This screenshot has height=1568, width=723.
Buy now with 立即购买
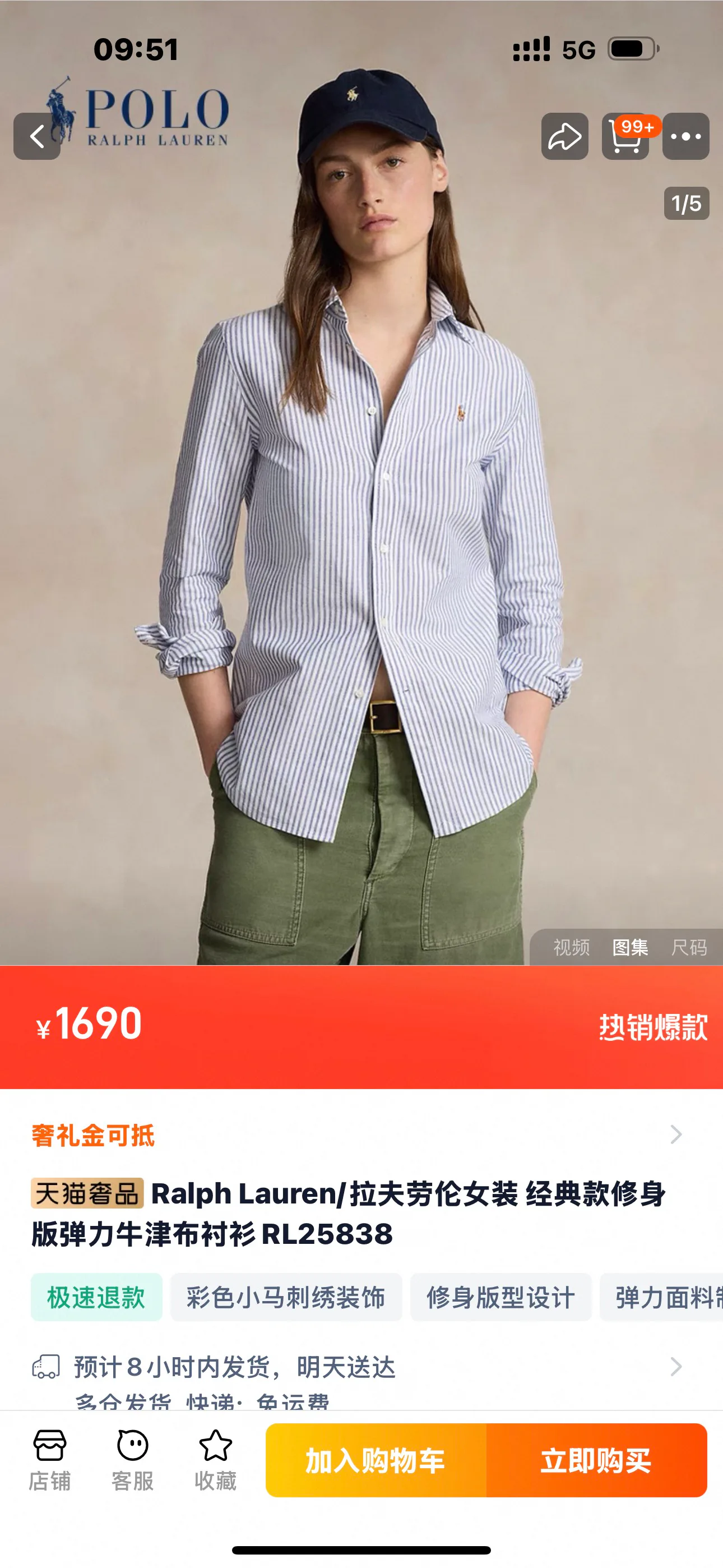(x=596, y=1460)
